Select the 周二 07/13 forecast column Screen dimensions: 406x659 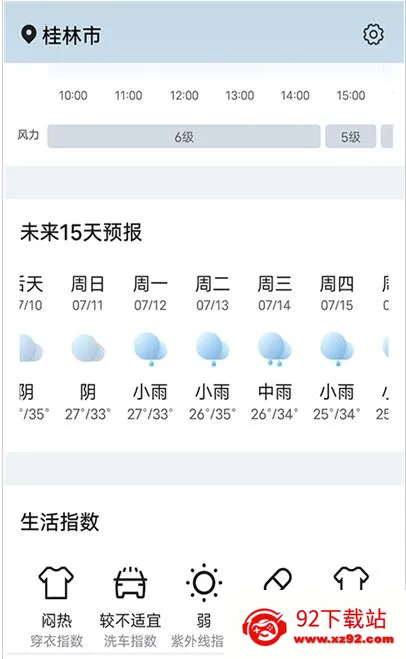[x=212, y=348]
